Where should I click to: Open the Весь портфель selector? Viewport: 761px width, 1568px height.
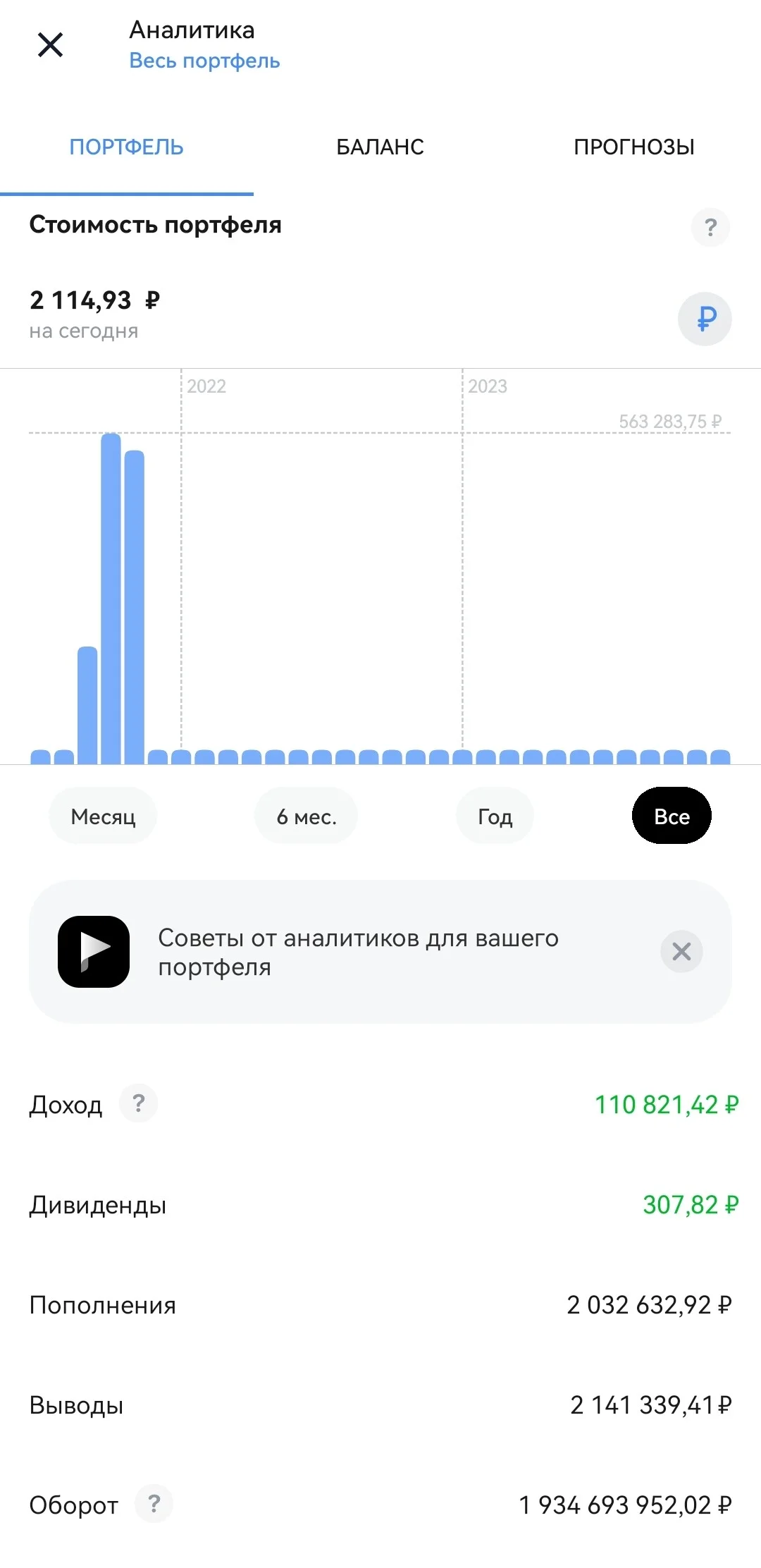(x=204, y=61)
